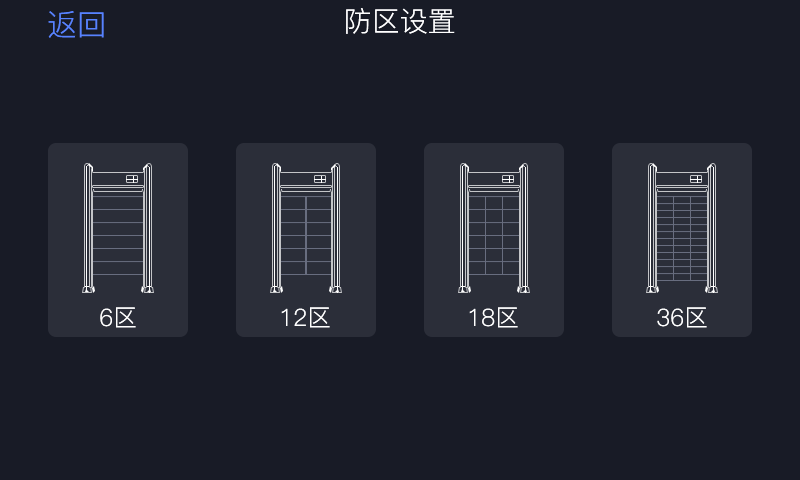800x480 pixels.
Task: Select the 6区 zone card
Action: (118, 240)
